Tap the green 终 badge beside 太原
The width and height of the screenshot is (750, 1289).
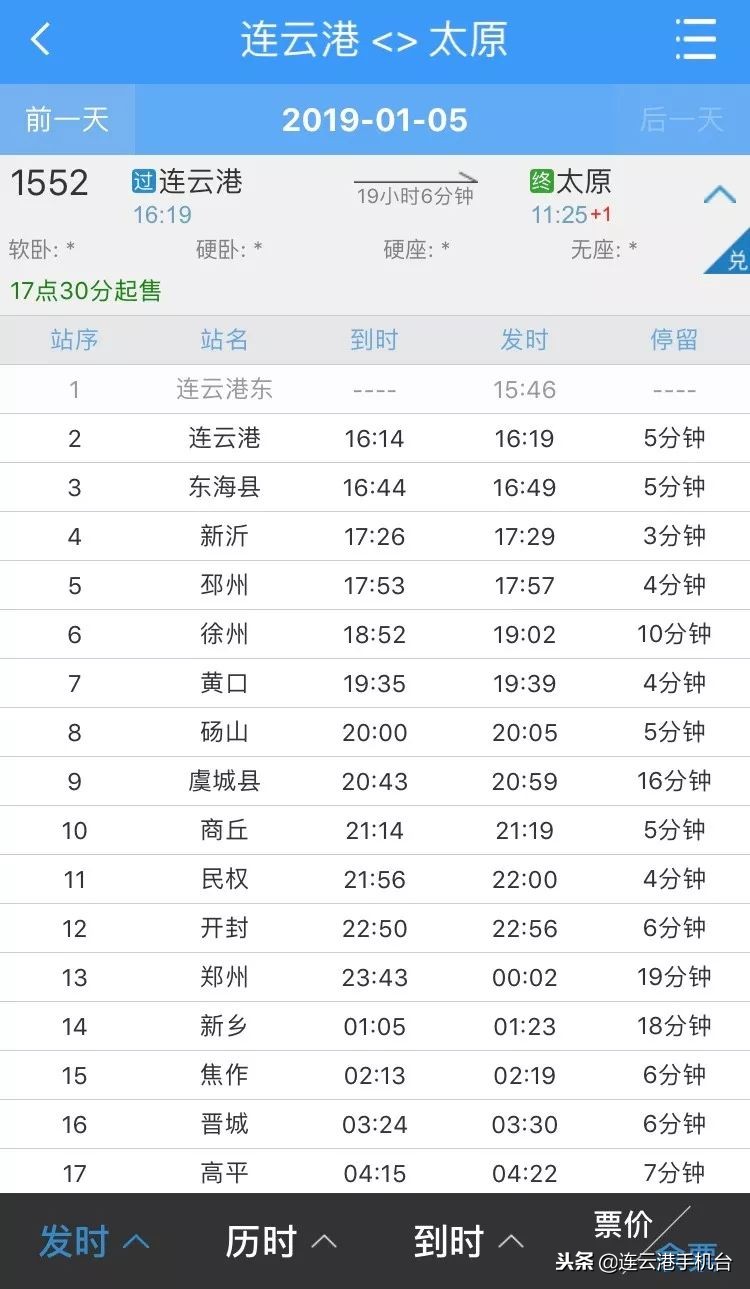point(543,183)
